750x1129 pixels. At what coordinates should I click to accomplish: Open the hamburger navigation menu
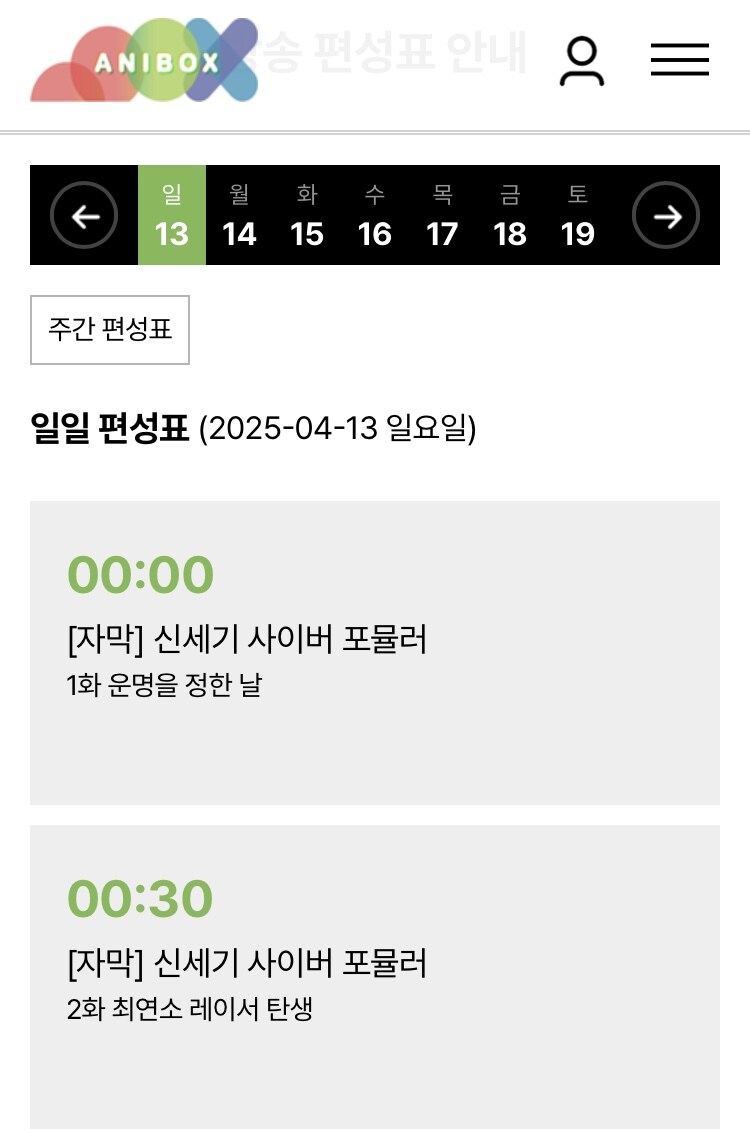coord(679,60)
